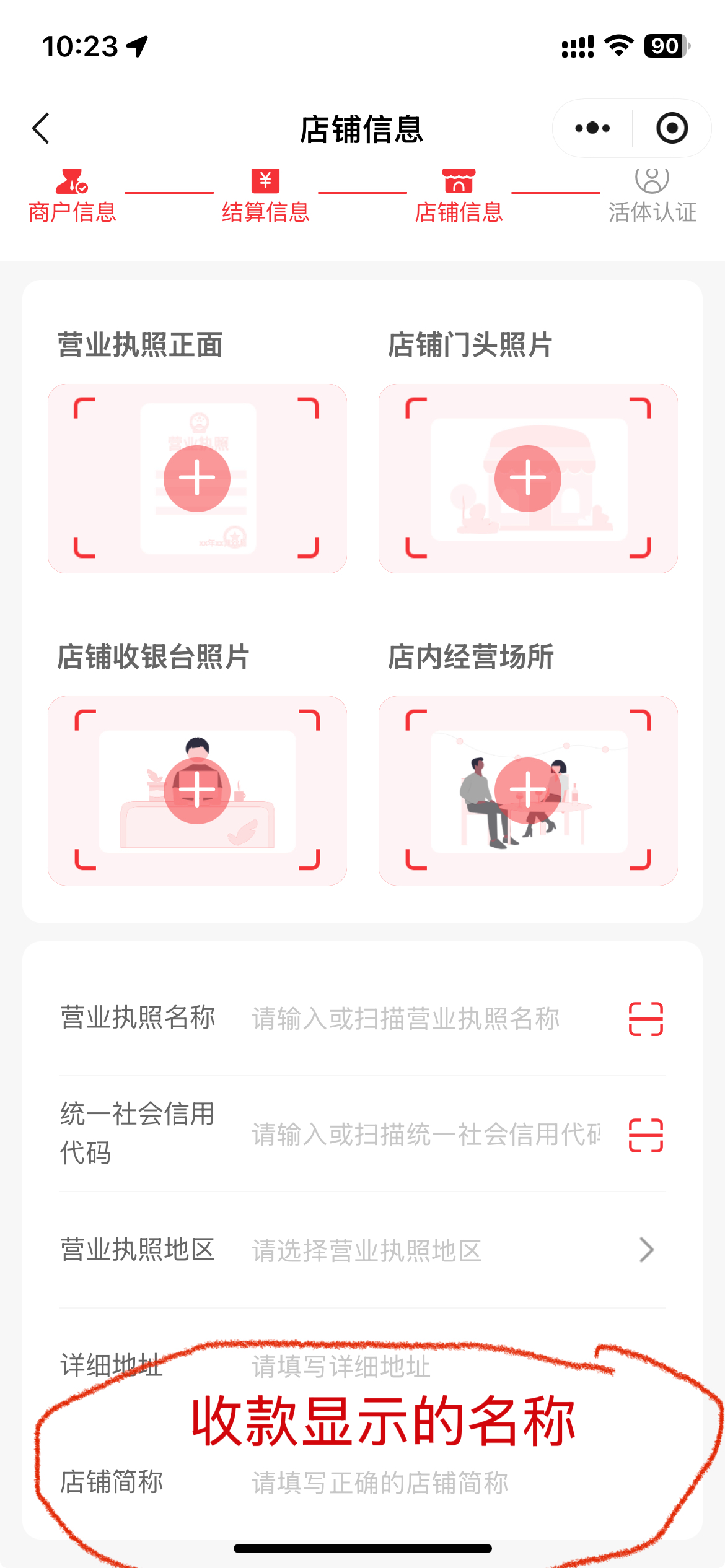
Task: Open the 营业执照地区 selection chevron
Action: click(x=647, y=1249)
